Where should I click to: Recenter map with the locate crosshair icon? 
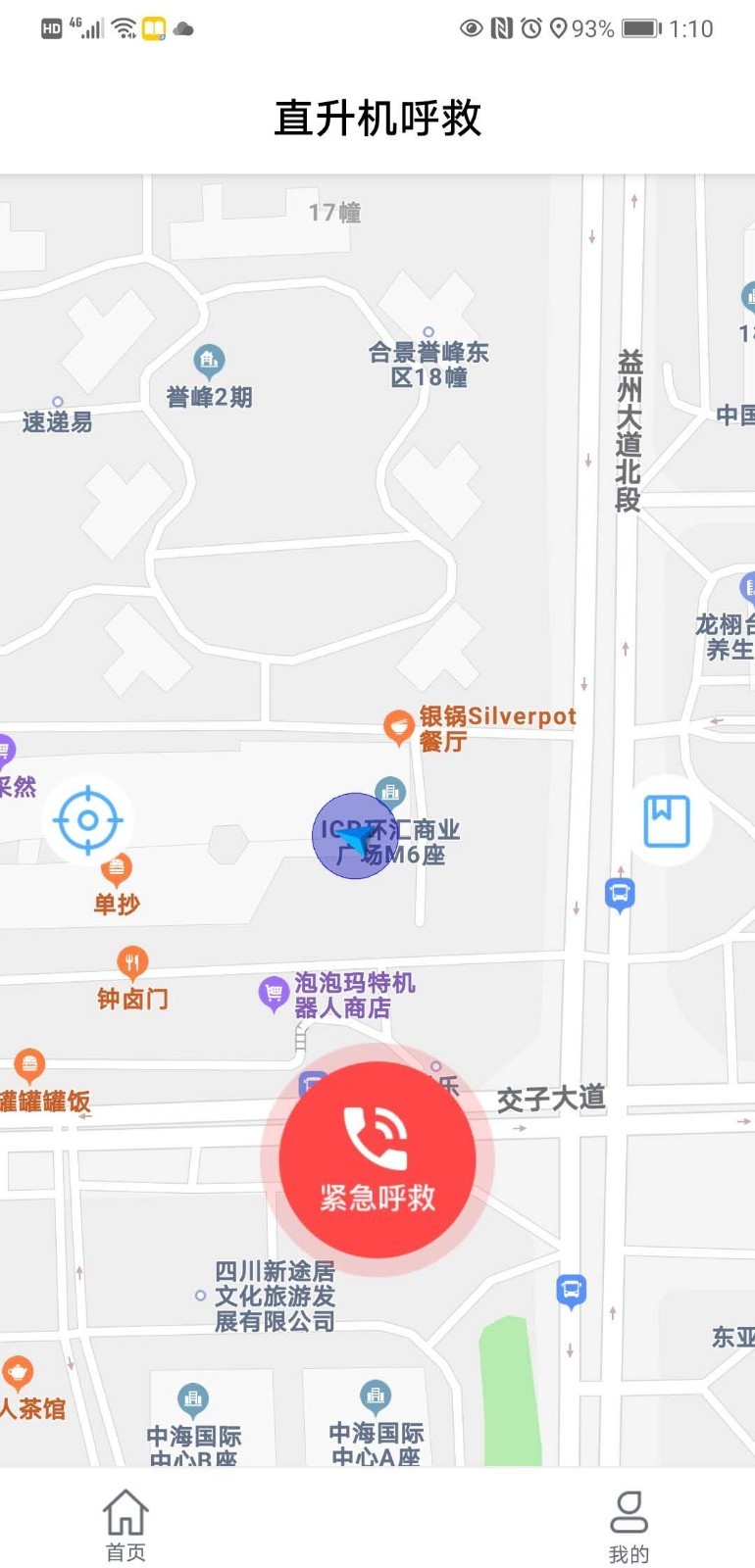(87, 820)
